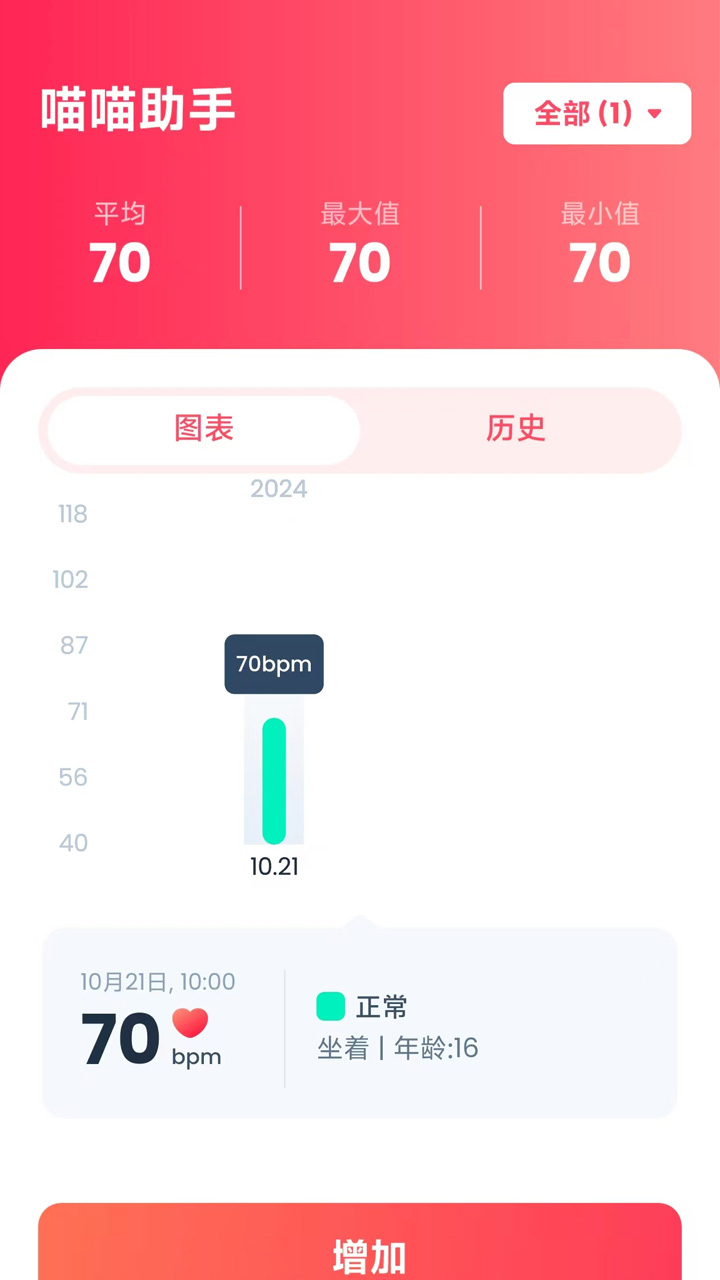Click the 最小值 minimum value 70
The image size is (720, 1280).
[600, 262]
